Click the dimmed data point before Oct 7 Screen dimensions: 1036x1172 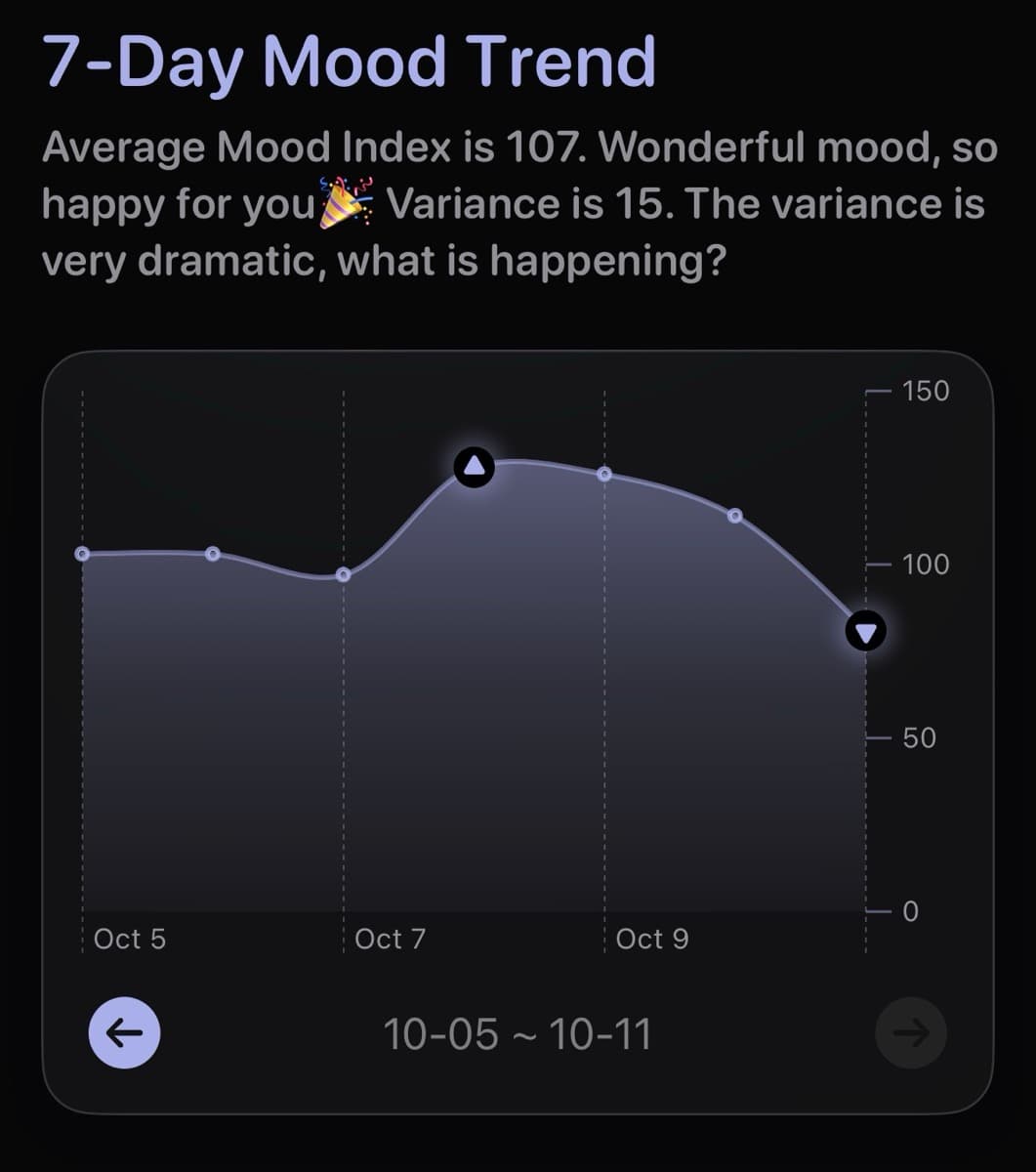pos(344,576)
